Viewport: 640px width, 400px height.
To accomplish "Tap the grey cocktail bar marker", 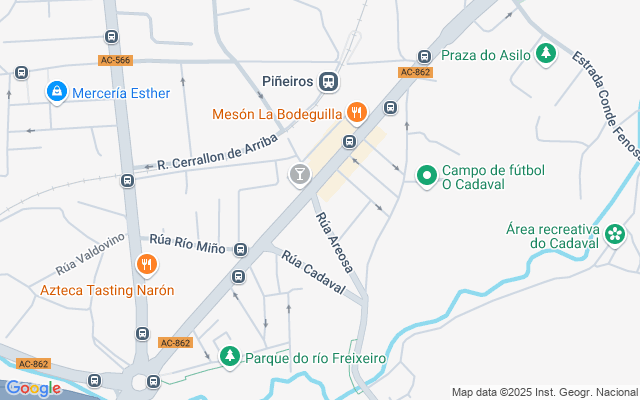I will click(x=299, y=176).
